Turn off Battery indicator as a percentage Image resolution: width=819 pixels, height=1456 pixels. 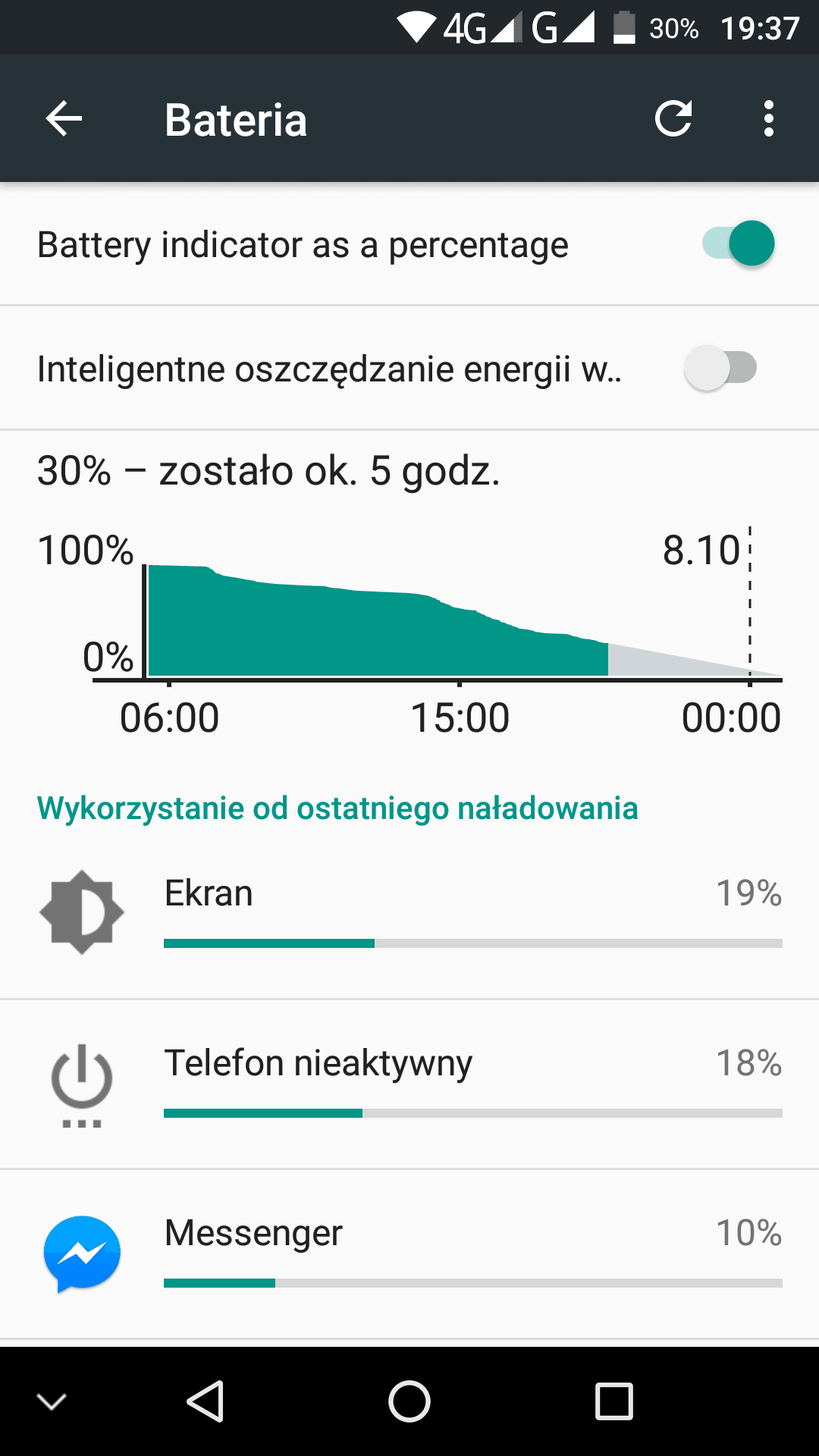738,243
